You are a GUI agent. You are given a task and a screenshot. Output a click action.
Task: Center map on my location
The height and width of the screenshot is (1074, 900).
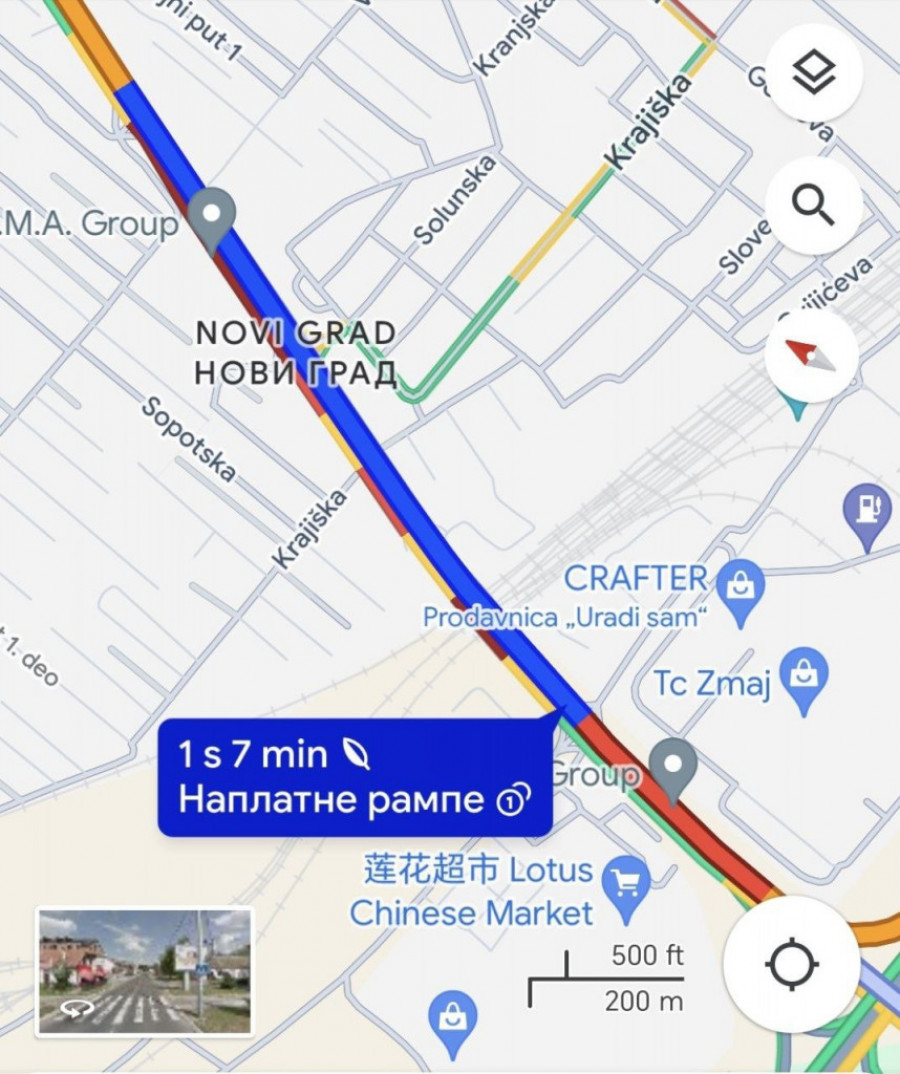click(x=792, y=964)
